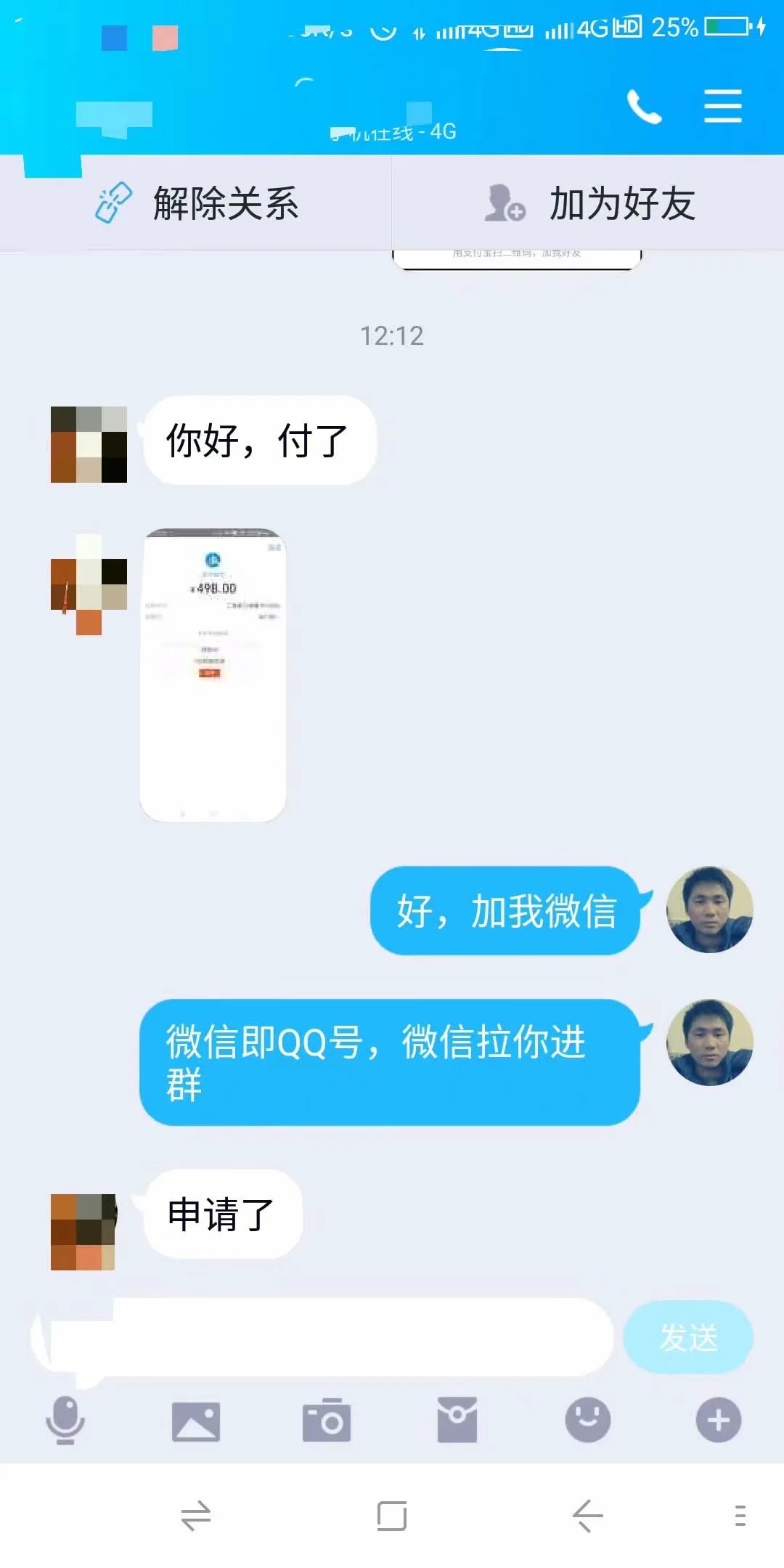
Task: Tap the 发送 send button
Action: 687,1337
